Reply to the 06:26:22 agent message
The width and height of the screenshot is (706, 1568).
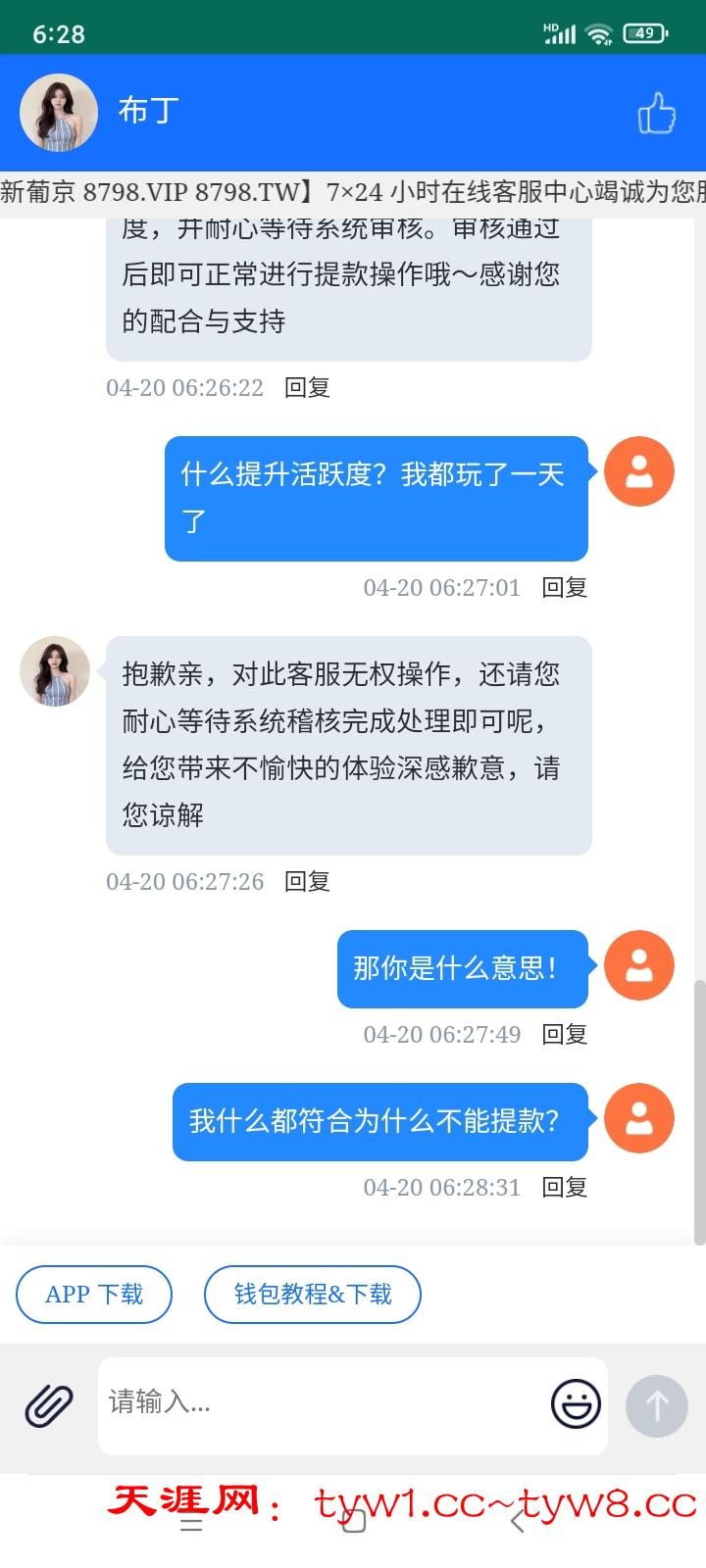click(307, 388)
